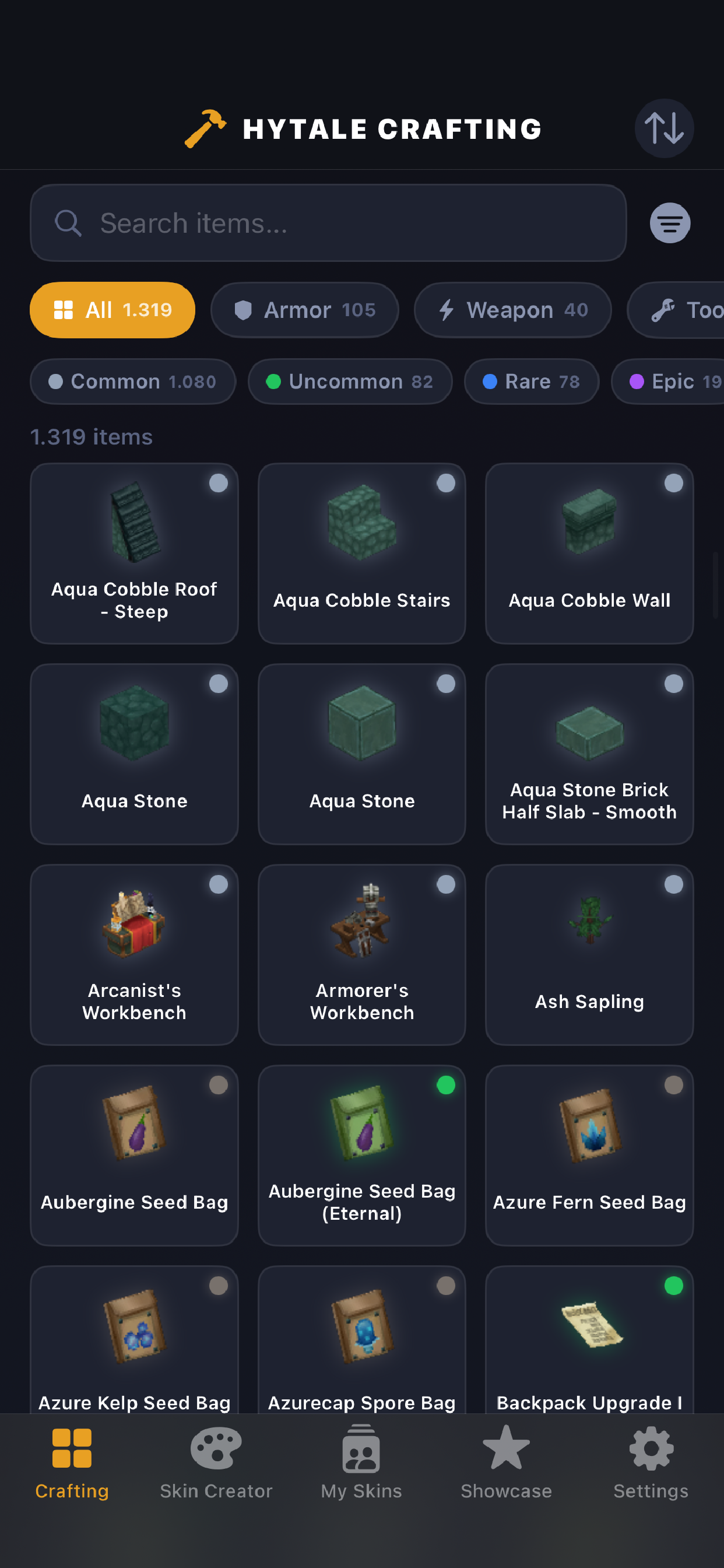Tap the Showcase star icon
724x1568 pixels.
pos(505,1448)
